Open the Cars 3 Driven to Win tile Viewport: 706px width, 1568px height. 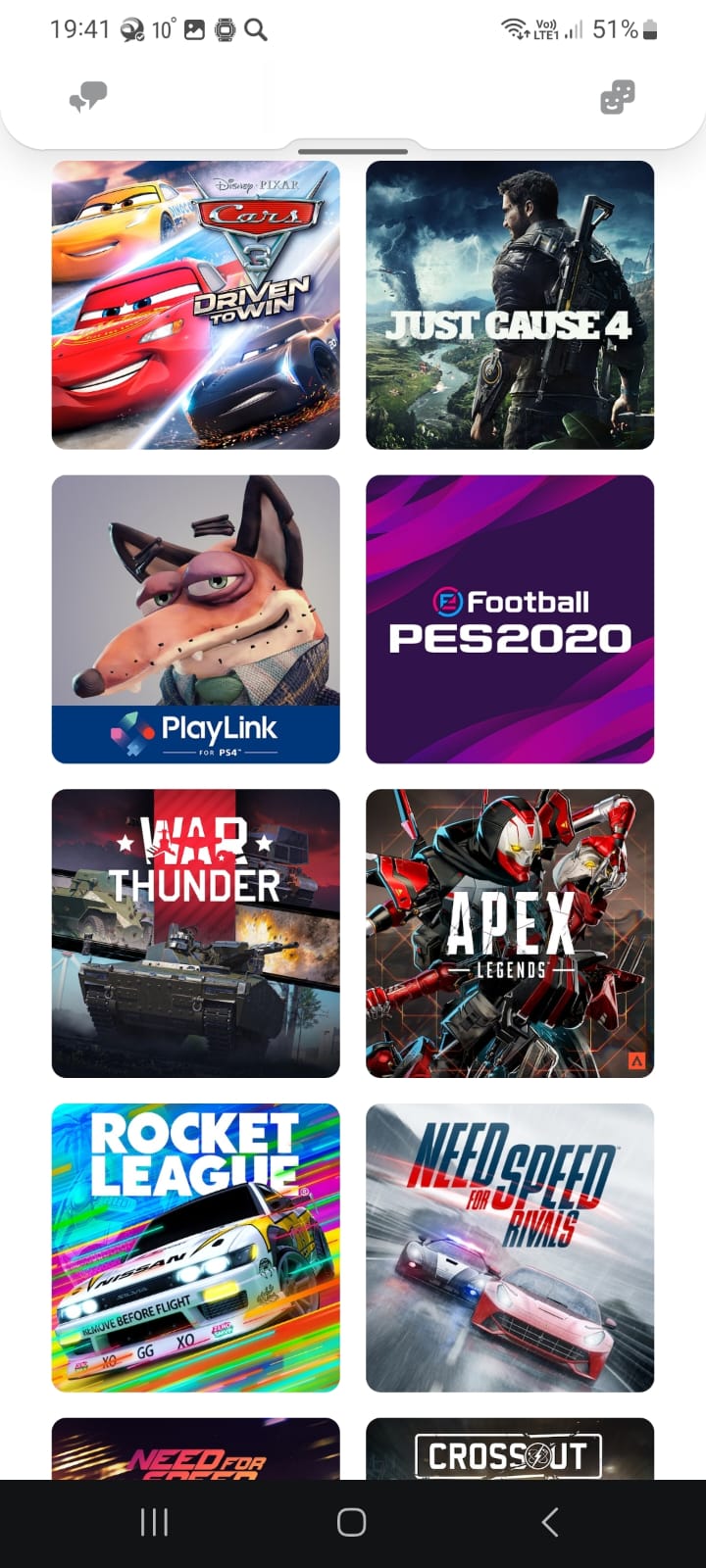coord(196,305)
